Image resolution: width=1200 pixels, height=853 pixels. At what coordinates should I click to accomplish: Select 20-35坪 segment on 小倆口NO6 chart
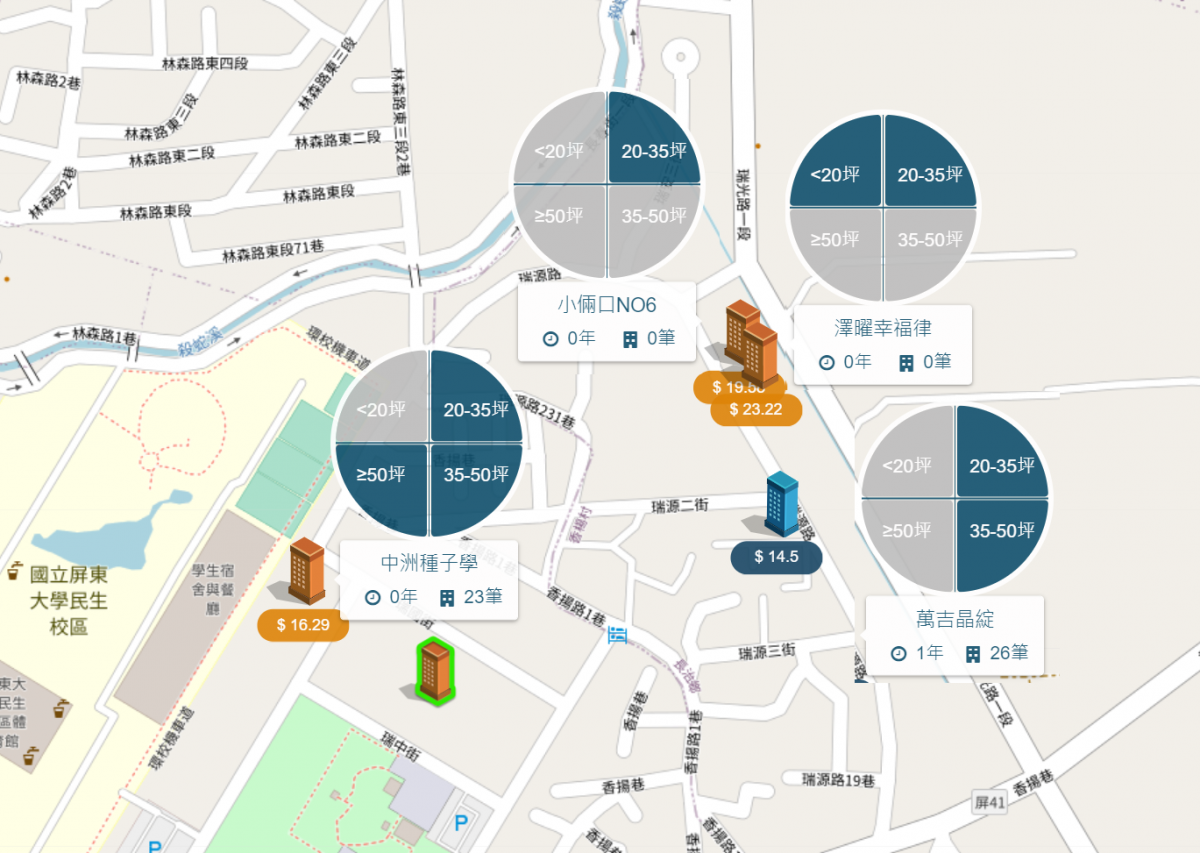(650, 143)
